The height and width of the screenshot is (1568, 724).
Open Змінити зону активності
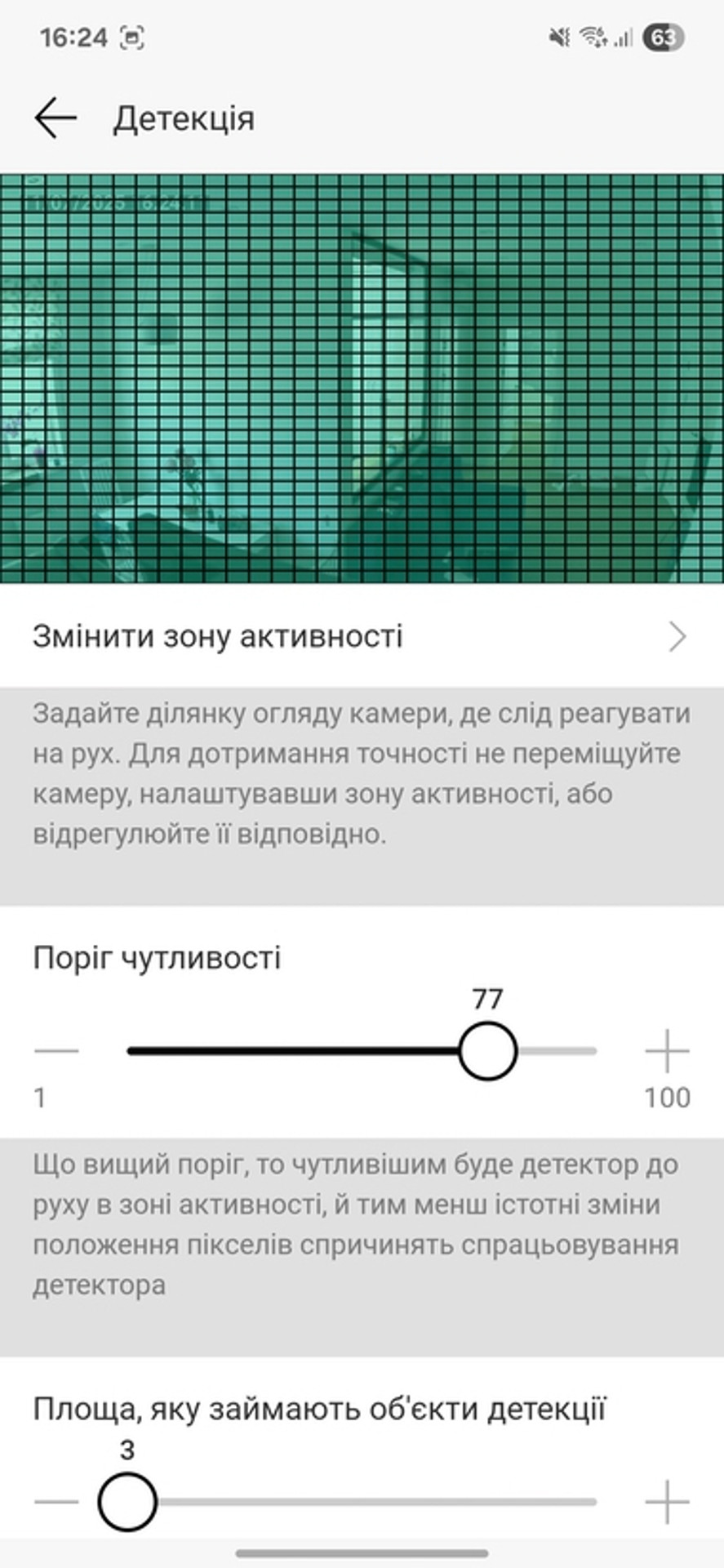coord(361,637)
